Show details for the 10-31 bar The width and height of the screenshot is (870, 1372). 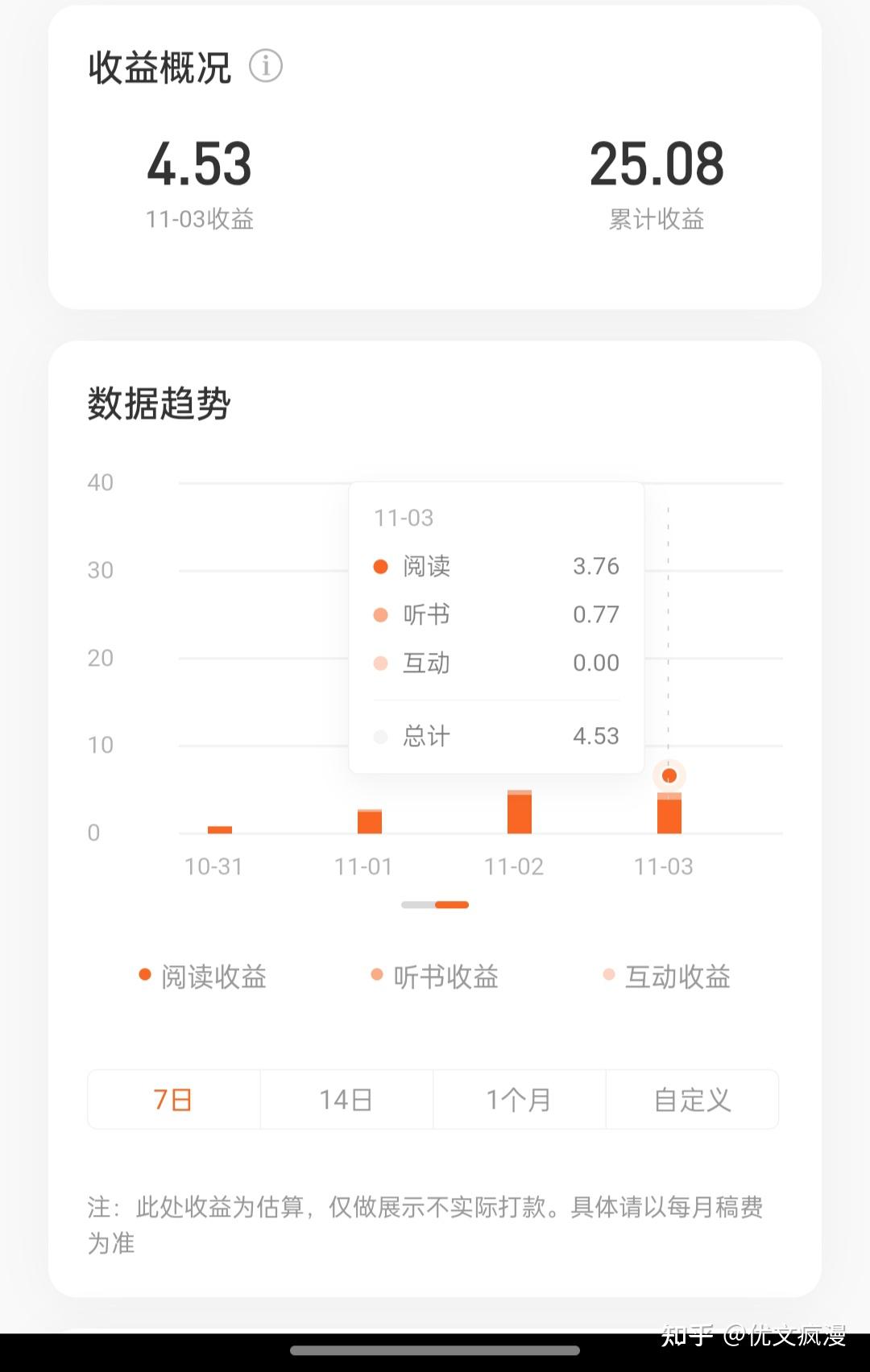tap(220, 829)
